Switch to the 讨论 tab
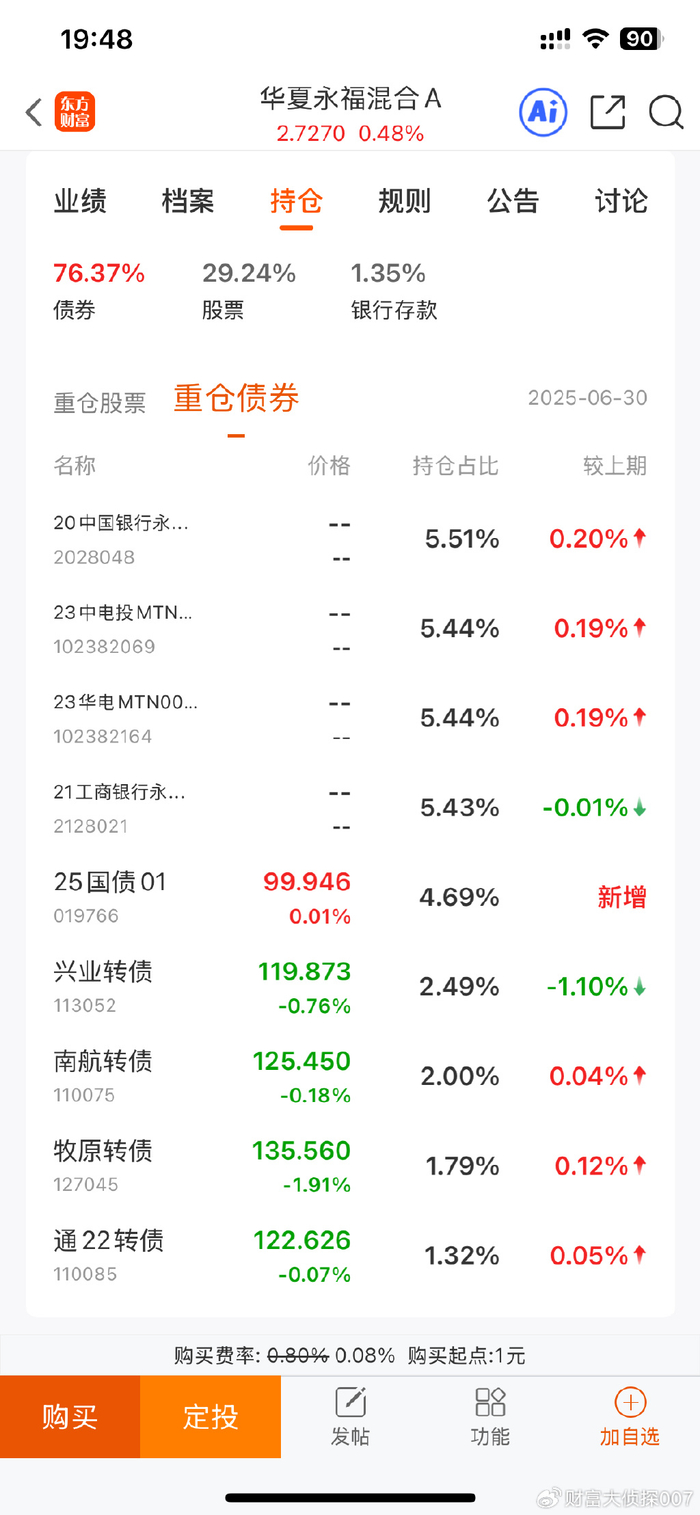700x1515 pixels. coord(621,201)
